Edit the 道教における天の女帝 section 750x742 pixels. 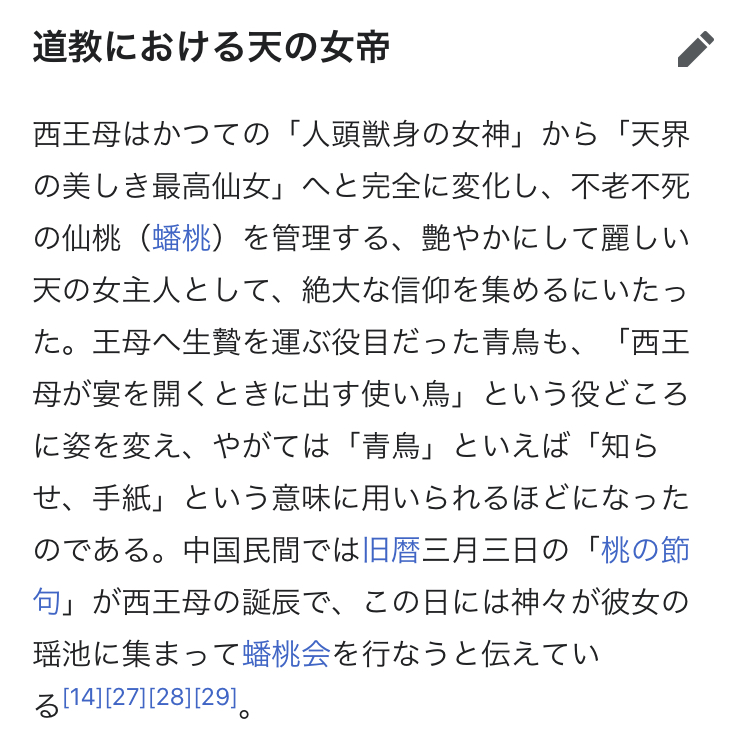click(696, 48)
